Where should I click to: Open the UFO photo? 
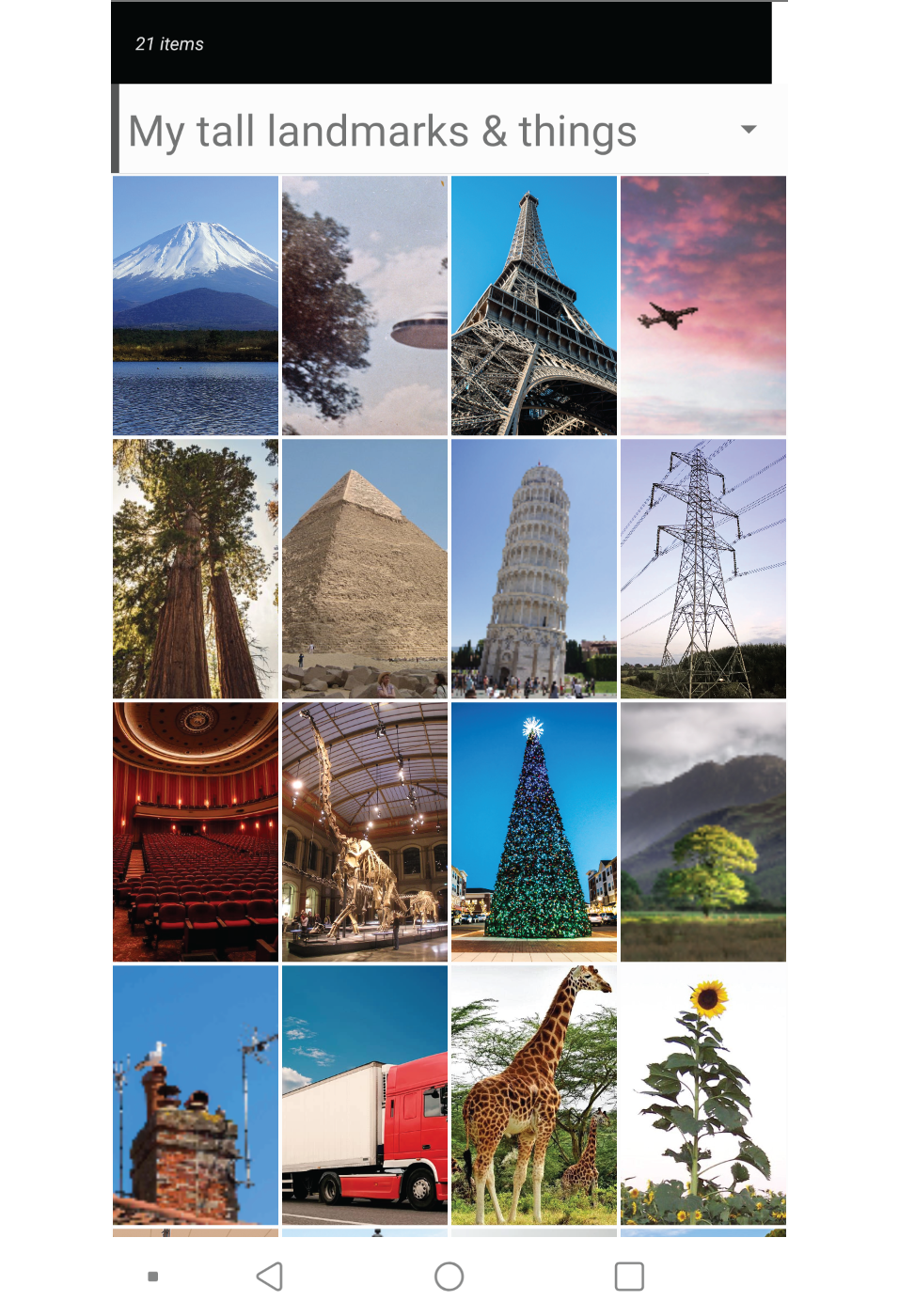tap(365, 305)
